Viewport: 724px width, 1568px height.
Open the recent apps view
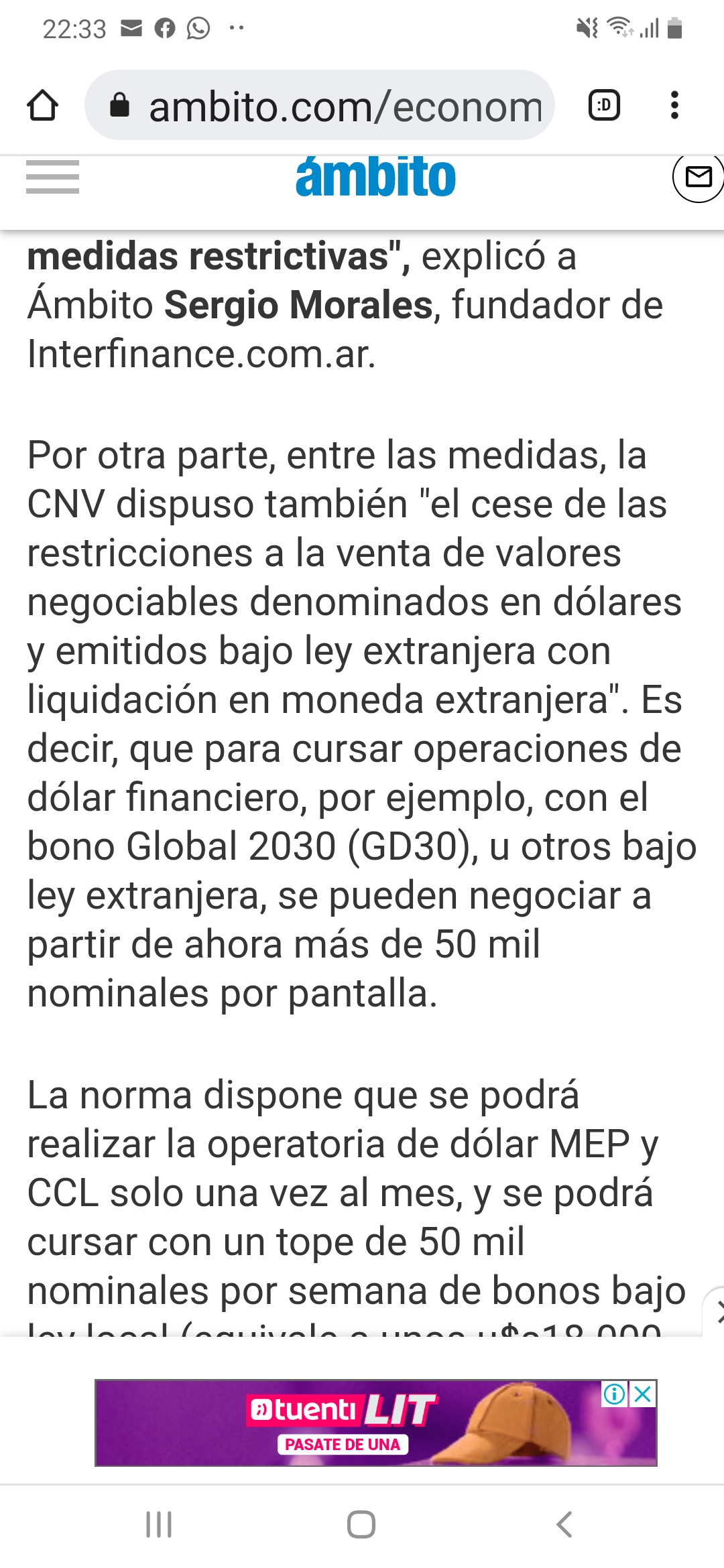click(x=159, y=1524)
